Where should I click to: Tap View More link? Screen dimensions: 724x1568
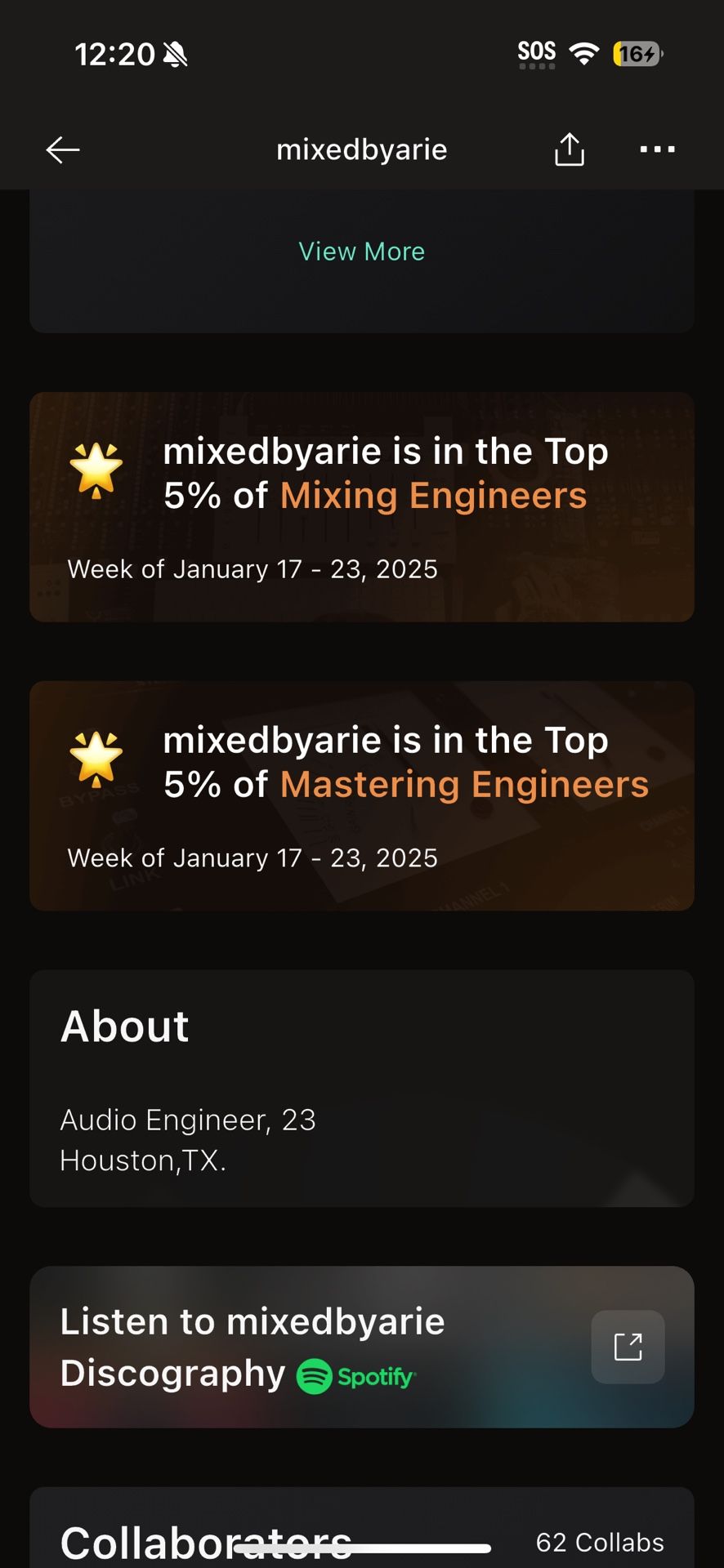(x=361, y=252)
